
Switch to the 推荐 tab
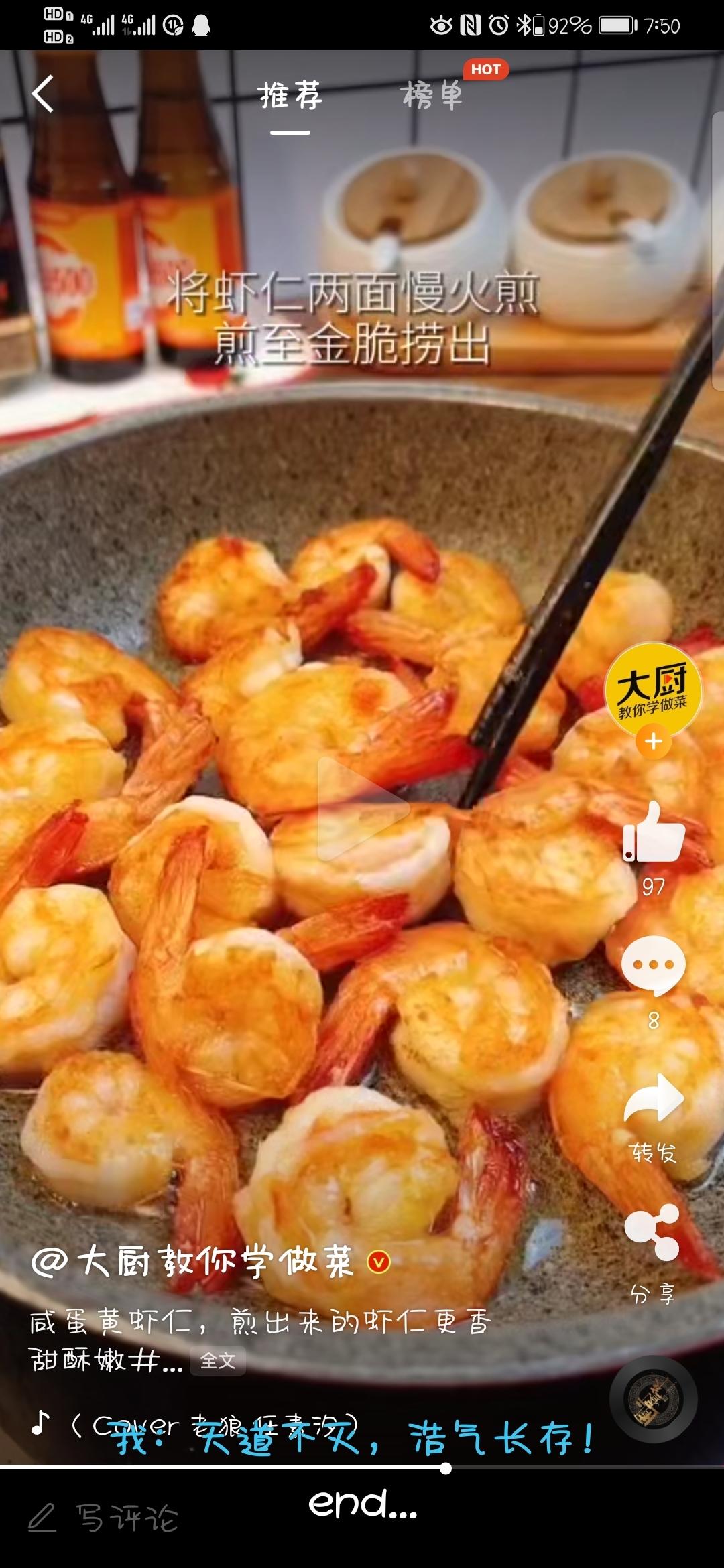tap(290, 96)
